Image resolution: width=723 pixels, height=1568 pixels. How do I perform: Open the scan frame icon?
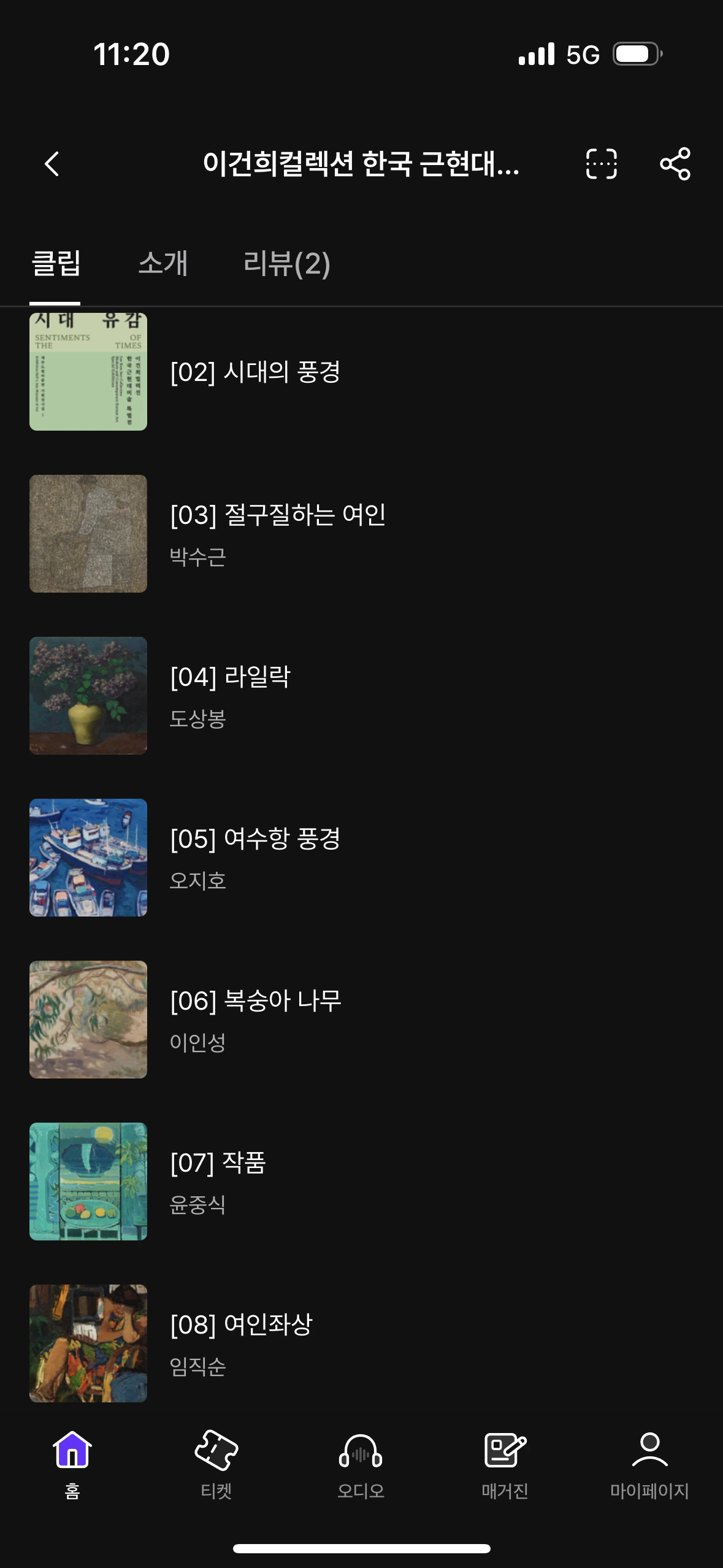click(601, 164)
